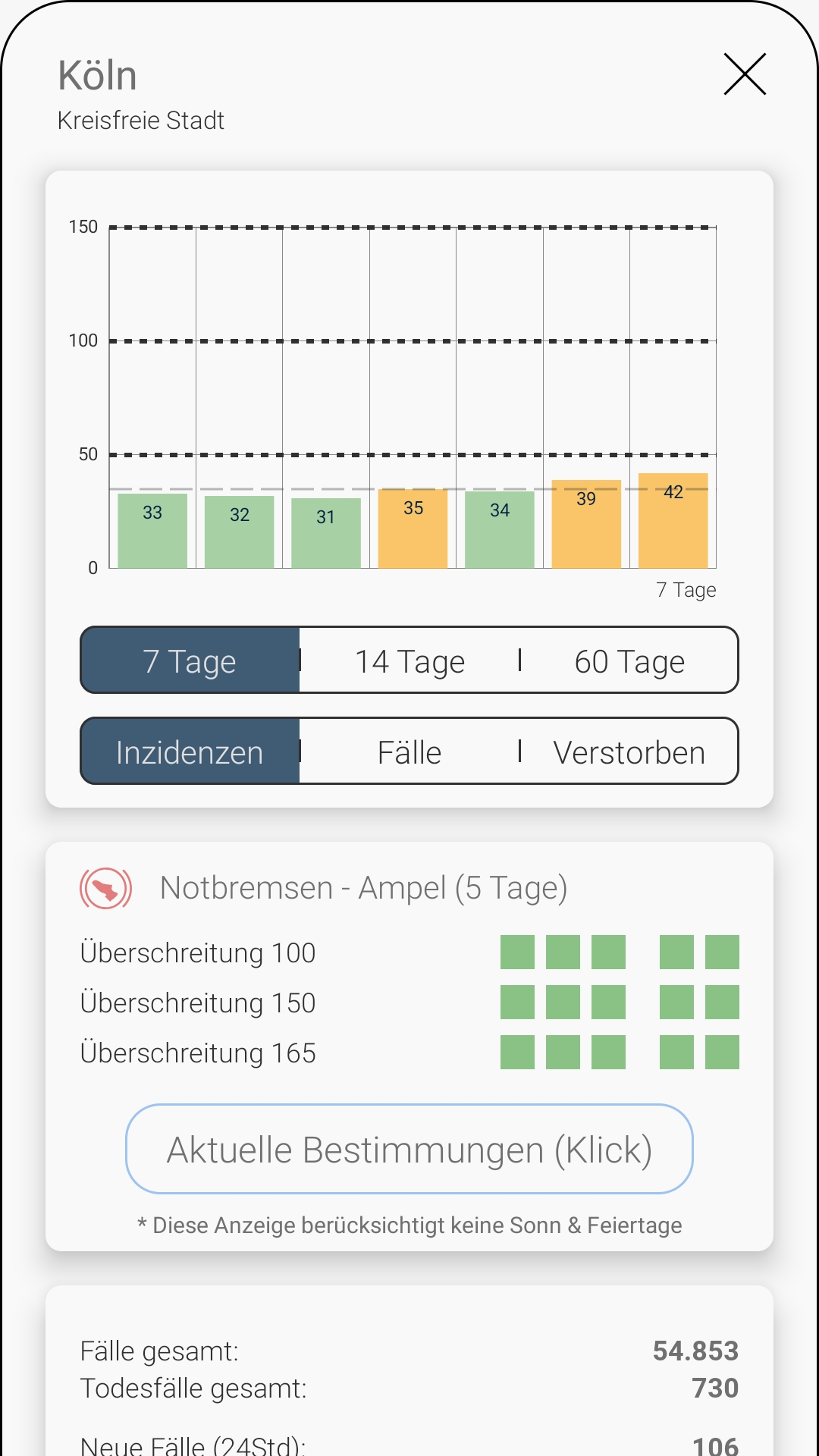
Task: Click the green bar showing 35
Action: 413,529
